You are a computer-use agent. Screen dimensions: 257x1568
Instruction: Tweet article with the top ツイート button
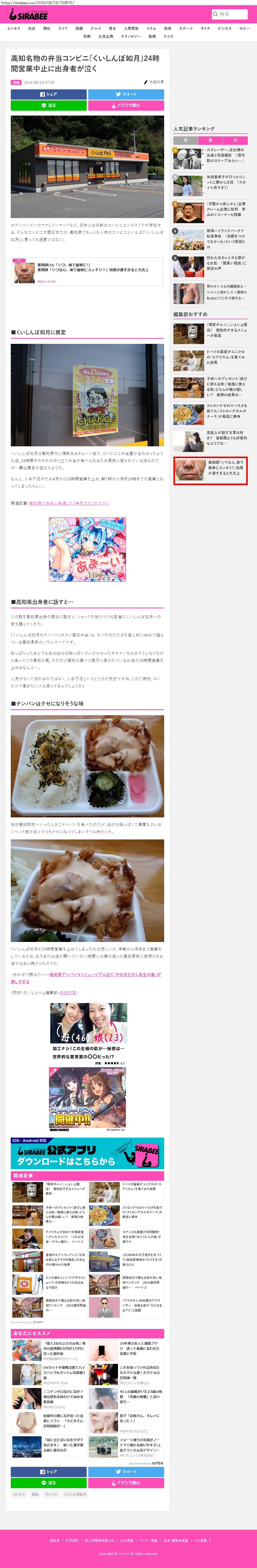pos(126,94)
